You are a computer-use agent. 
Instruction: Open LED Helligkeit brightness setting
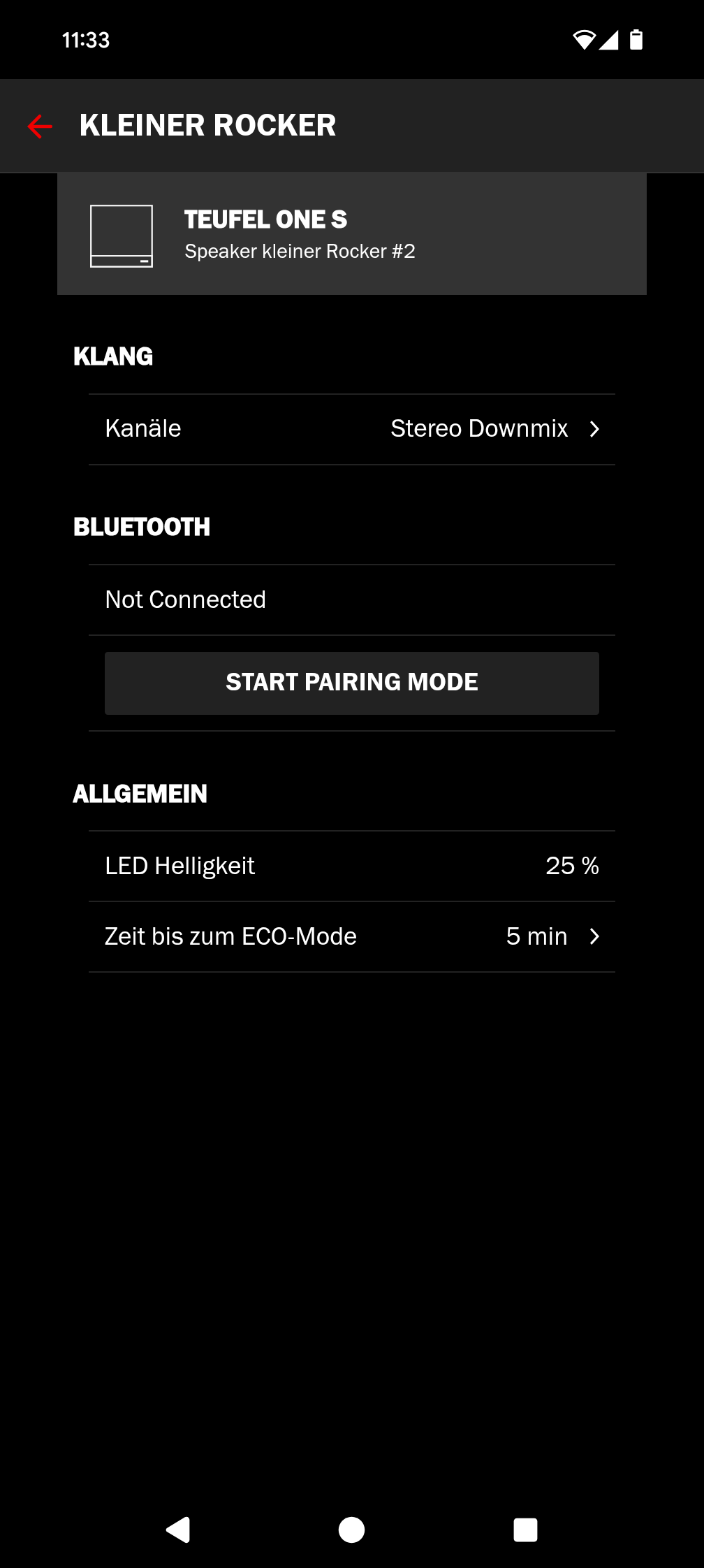[x=351, y=866]
